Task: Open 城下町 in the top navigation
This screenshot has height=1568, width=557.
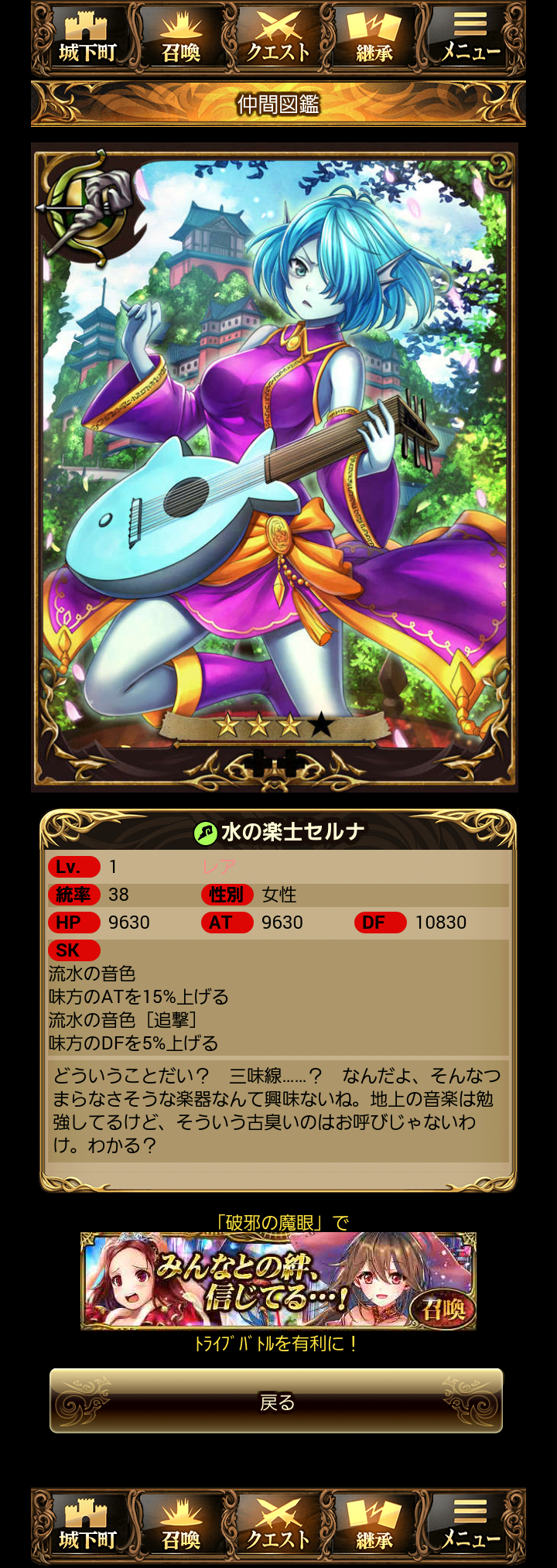Action: tap(87, 39)
